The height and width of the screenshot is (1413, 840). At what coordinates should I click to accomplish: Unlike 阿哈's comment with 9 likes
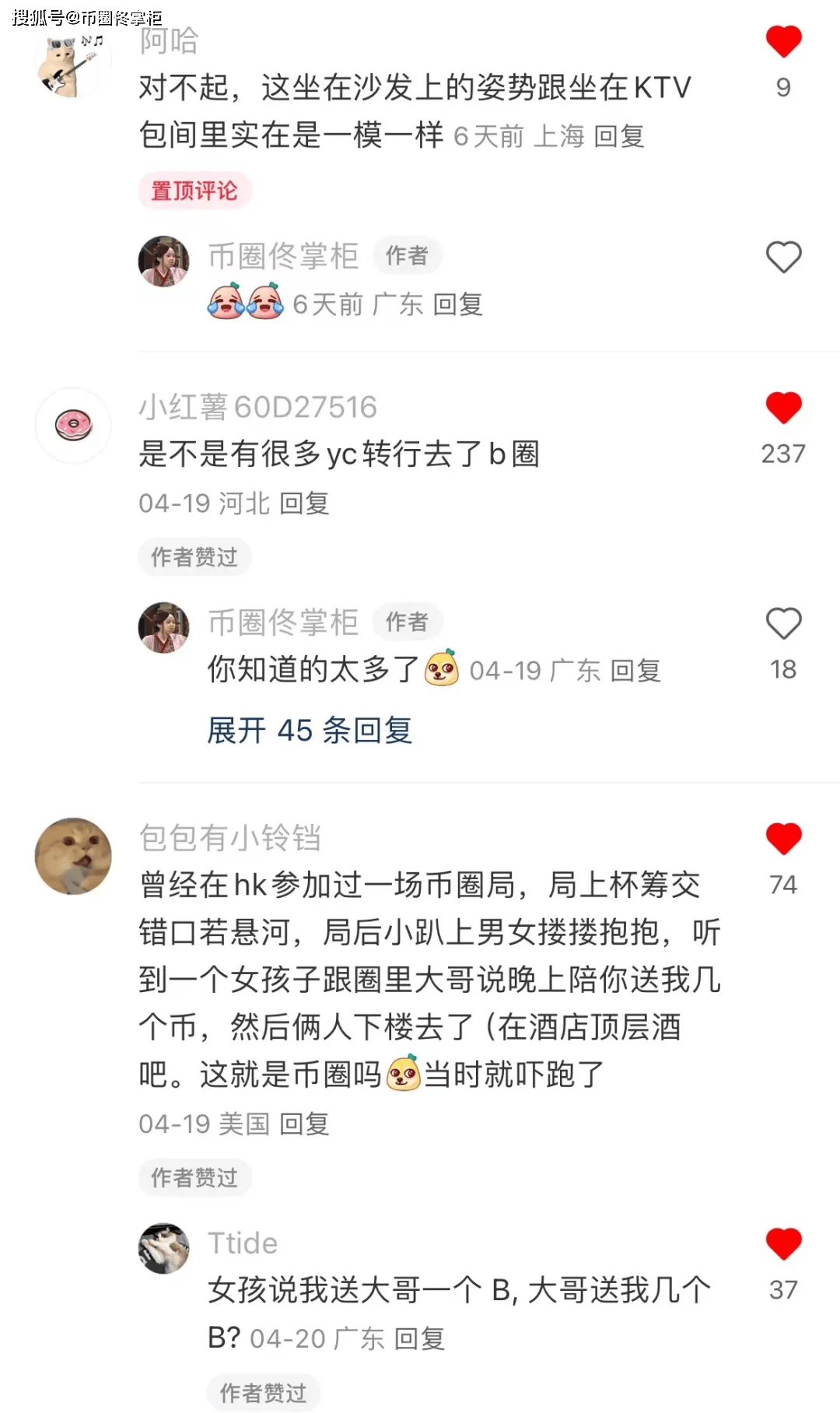pyautogui.click(x=784, y=43)
